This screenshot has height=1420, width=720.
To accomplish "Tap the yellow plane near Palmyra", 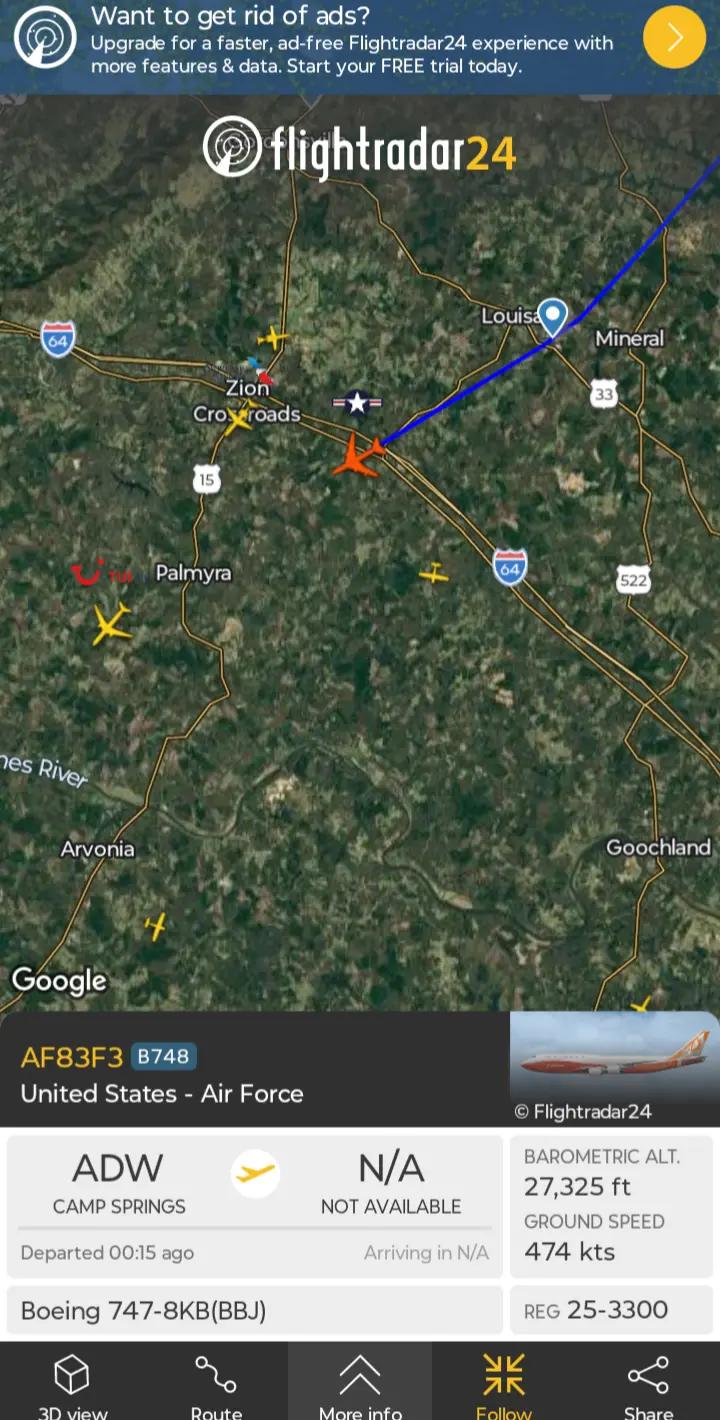I will coord(111,624).
